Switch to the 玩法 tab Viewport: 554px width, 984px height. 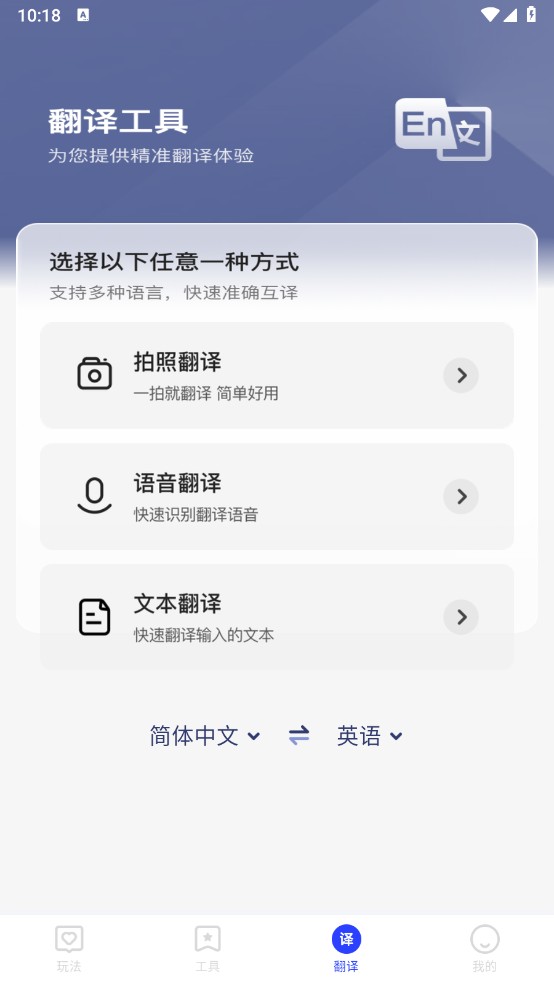point(69,949)
